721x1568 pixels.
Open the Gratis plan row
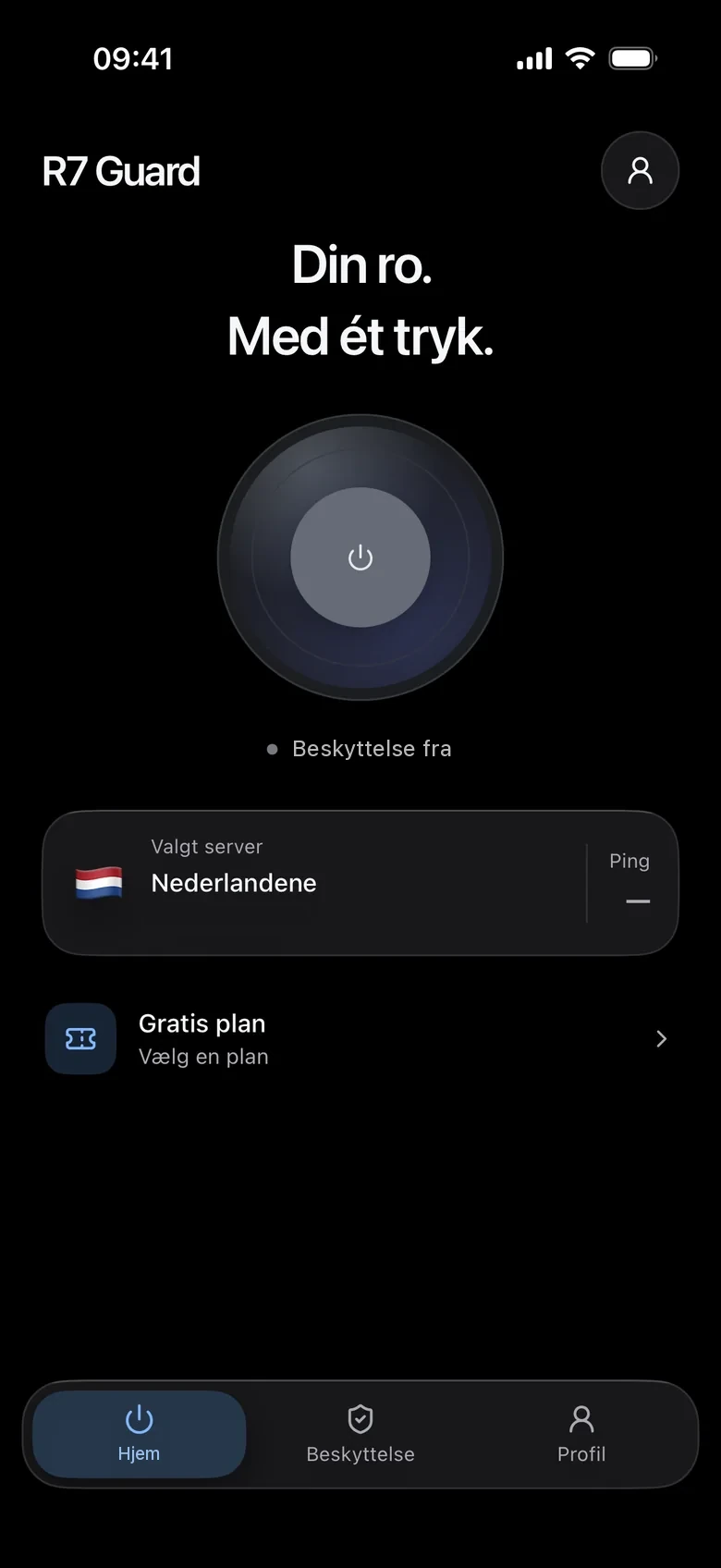360,1039
